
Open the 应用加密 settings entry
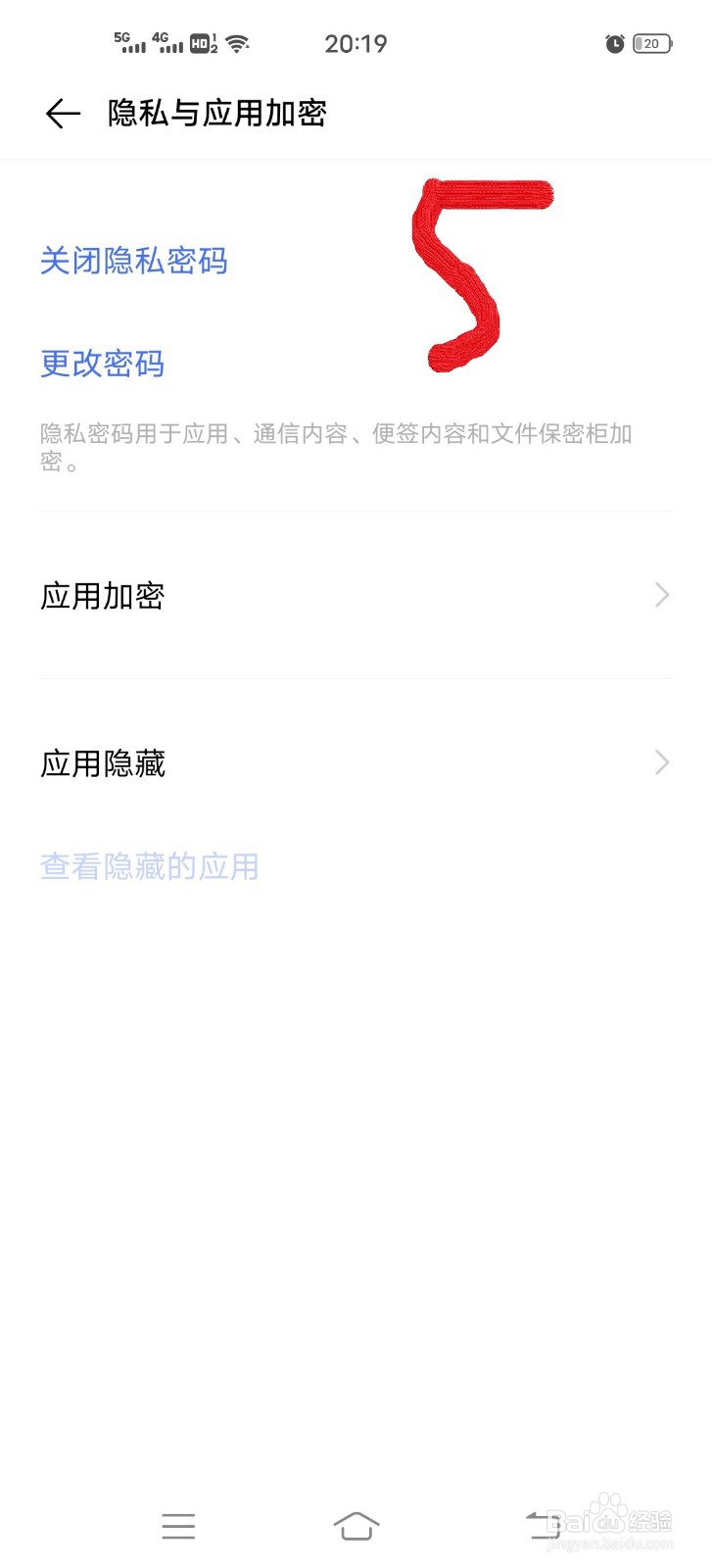coord(105,595)
